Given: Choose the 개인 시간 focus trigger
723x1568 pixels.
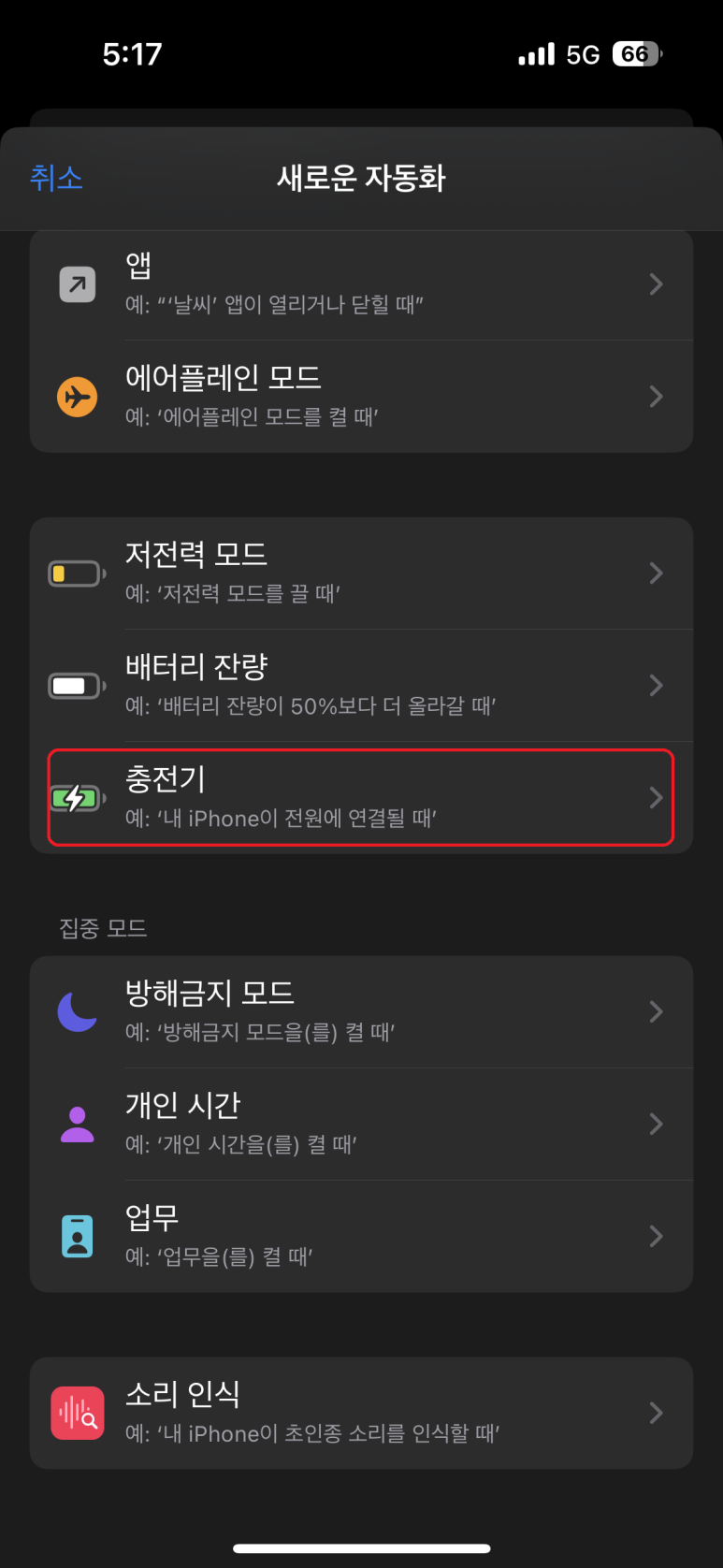Looking at the screenshot, I should point(361,1124).
